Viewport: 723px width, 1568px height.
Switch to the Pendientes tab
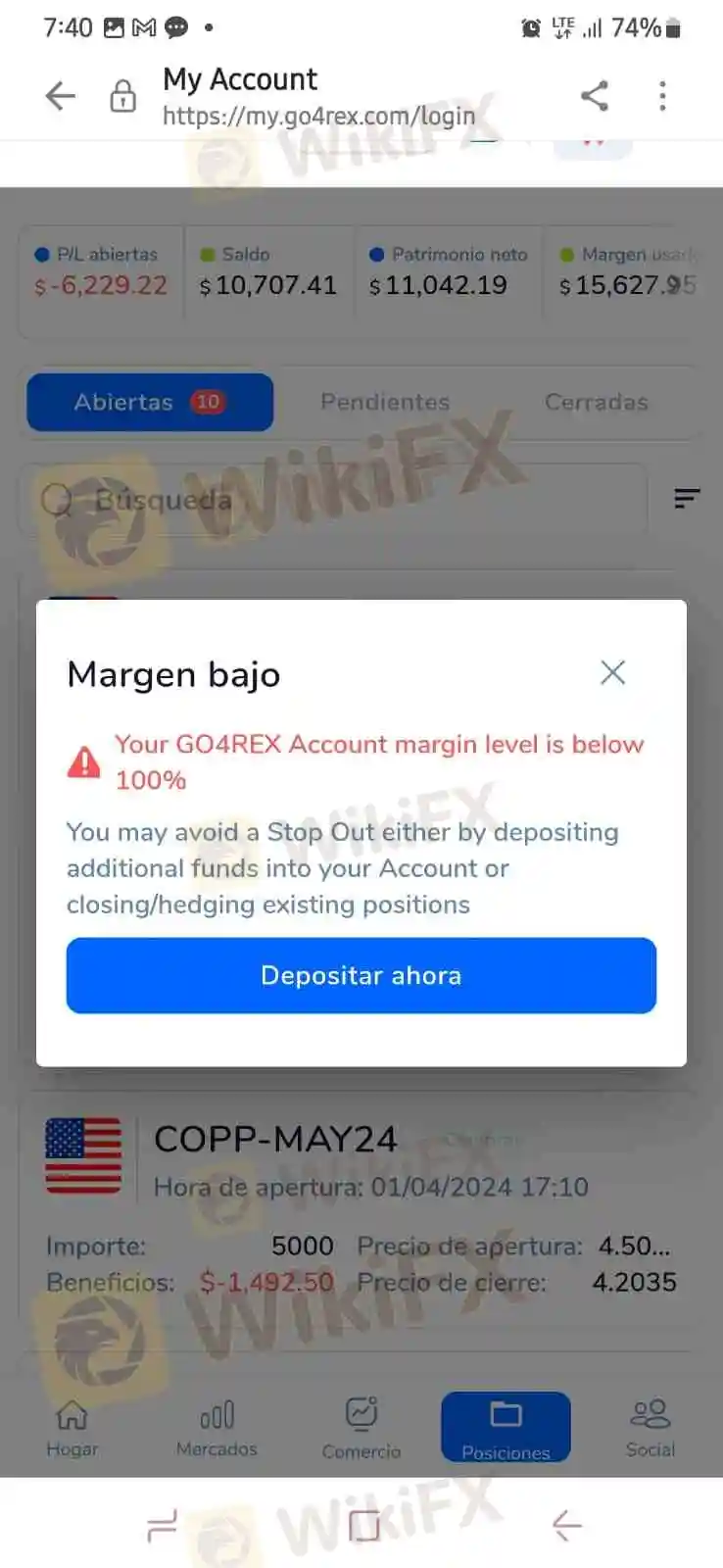click(385, 402)
